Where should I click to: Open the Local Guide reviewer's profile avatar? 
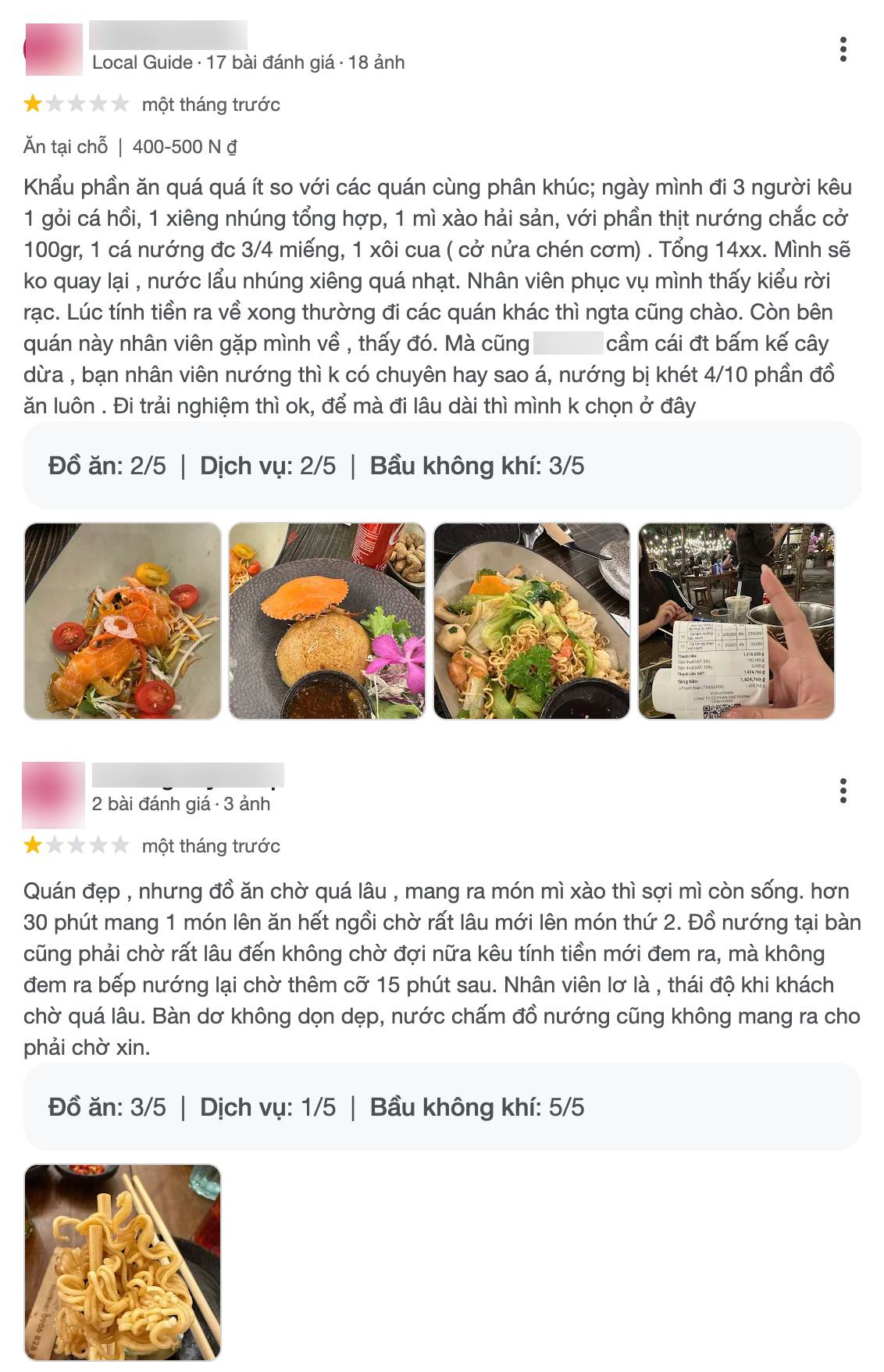point(53,49)
